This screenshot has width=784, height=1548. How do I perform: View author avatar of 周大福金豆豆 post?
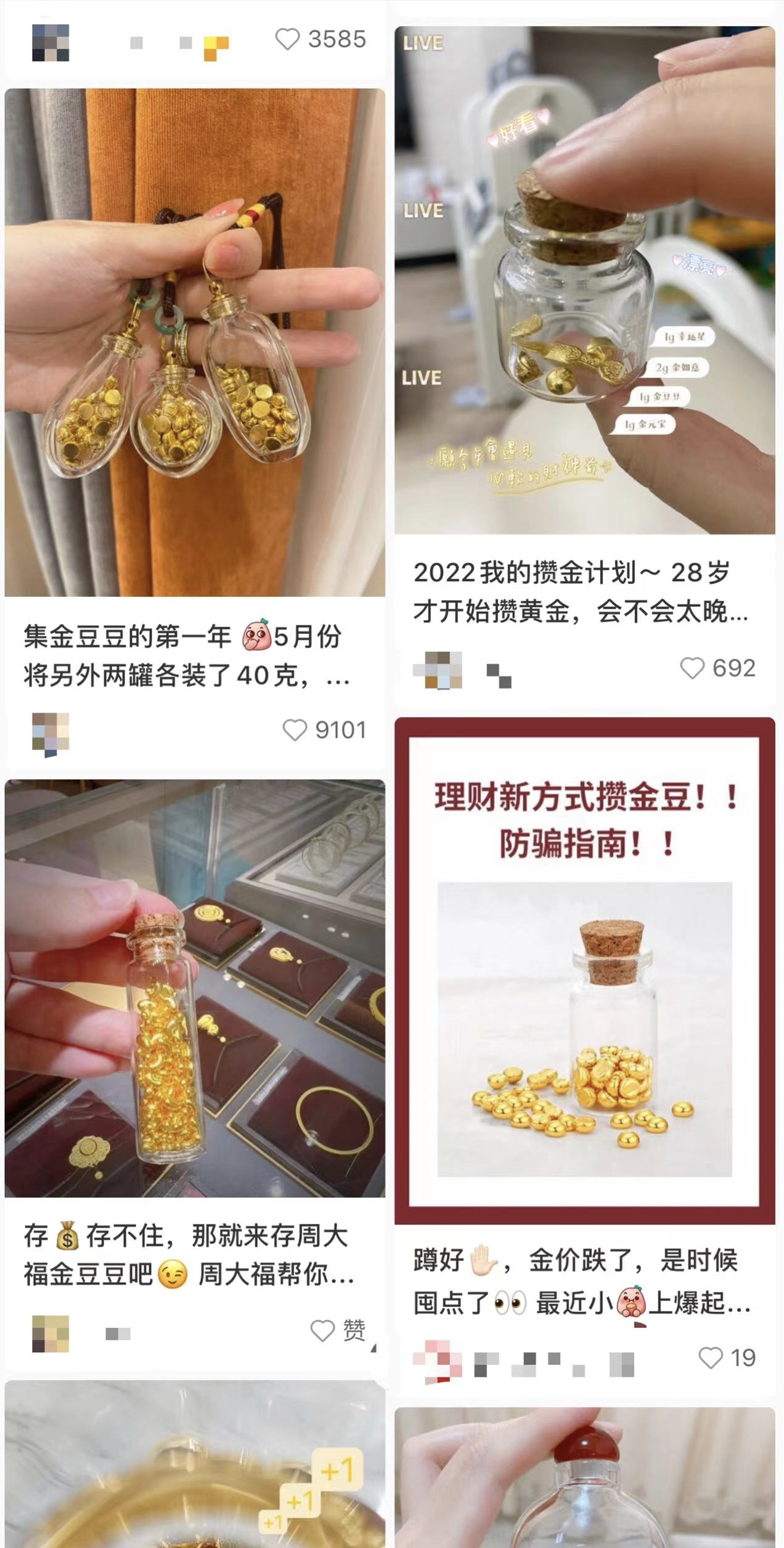click(51, 1333)
